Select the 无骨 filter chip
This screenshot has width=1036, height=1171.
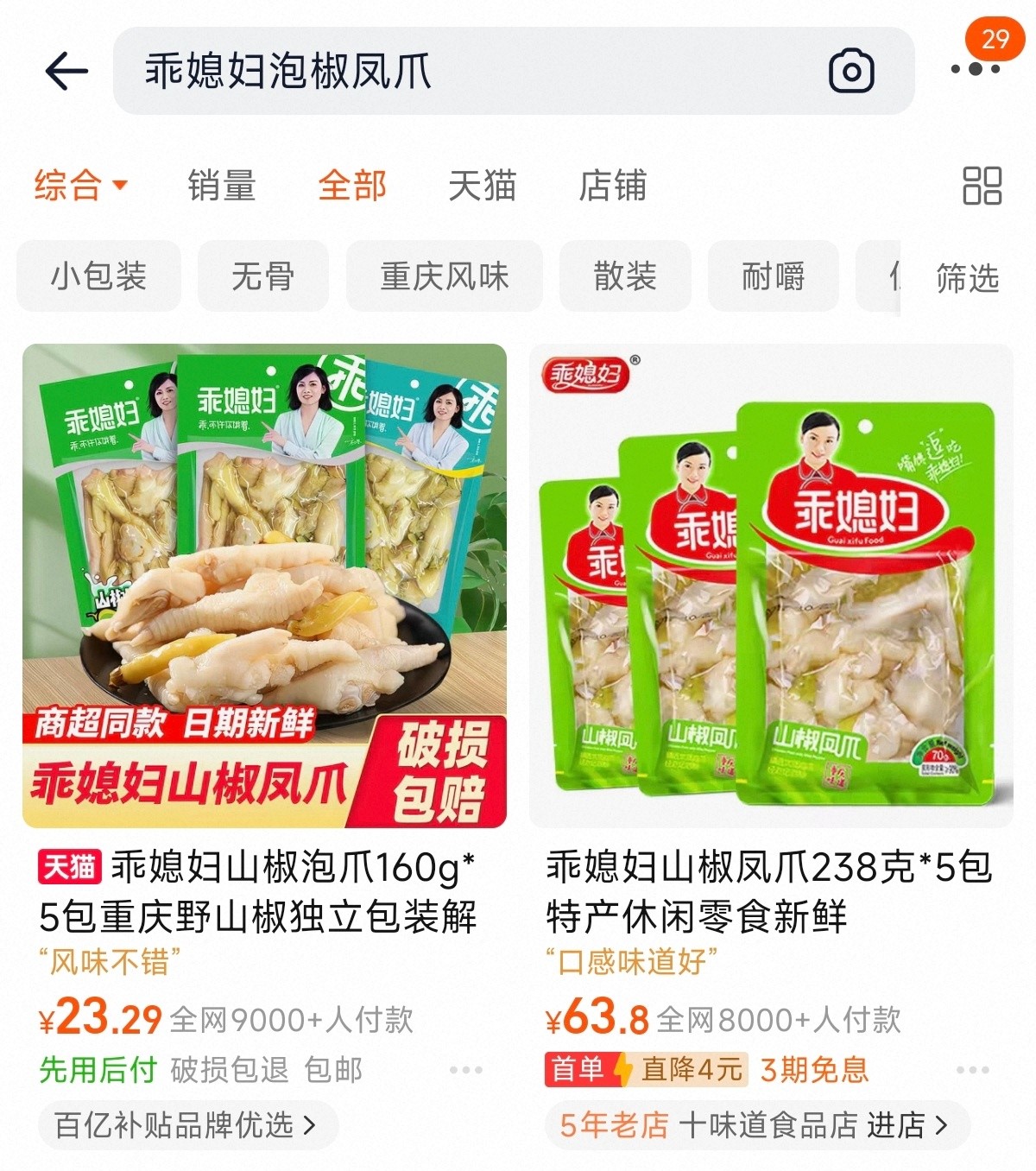(x=262, y=277)
